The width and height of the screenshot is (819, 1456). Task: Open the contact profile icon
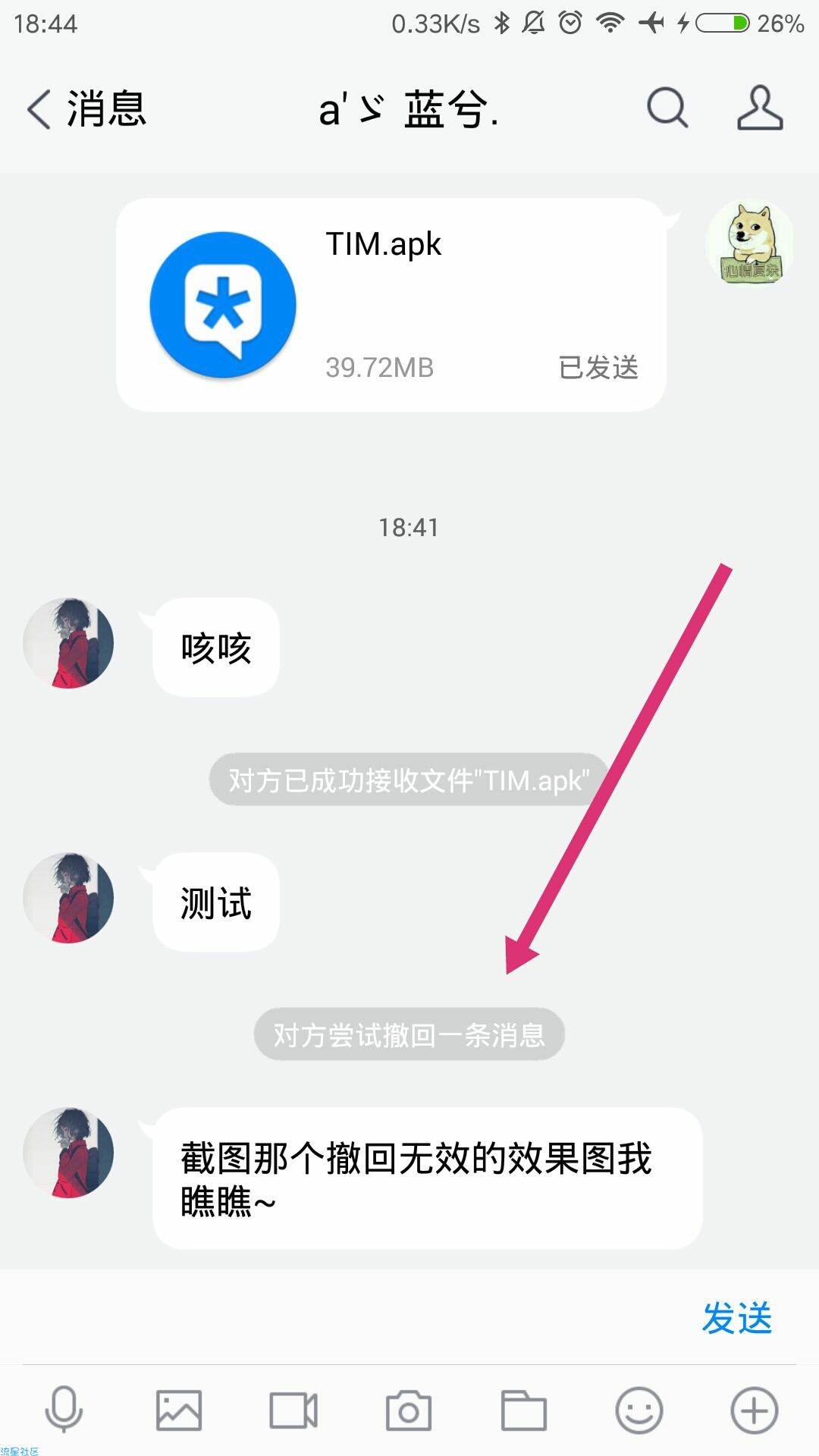[x=760, y=108]
